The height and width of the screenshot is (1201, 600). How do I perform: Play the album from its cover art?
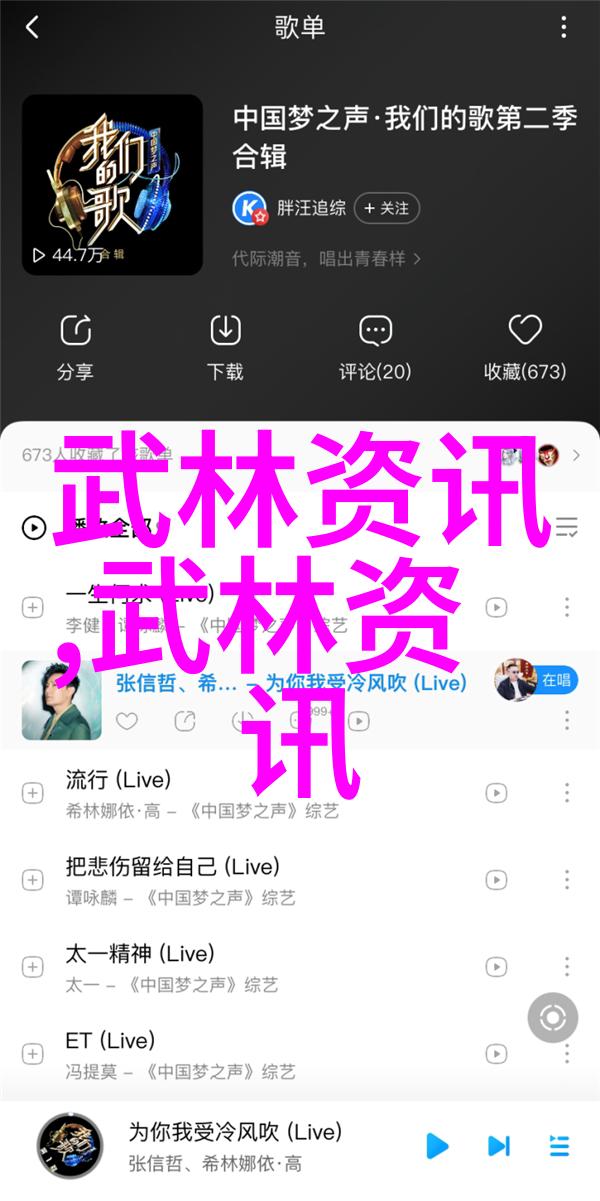pyautogui.click(x=112, y=185)
